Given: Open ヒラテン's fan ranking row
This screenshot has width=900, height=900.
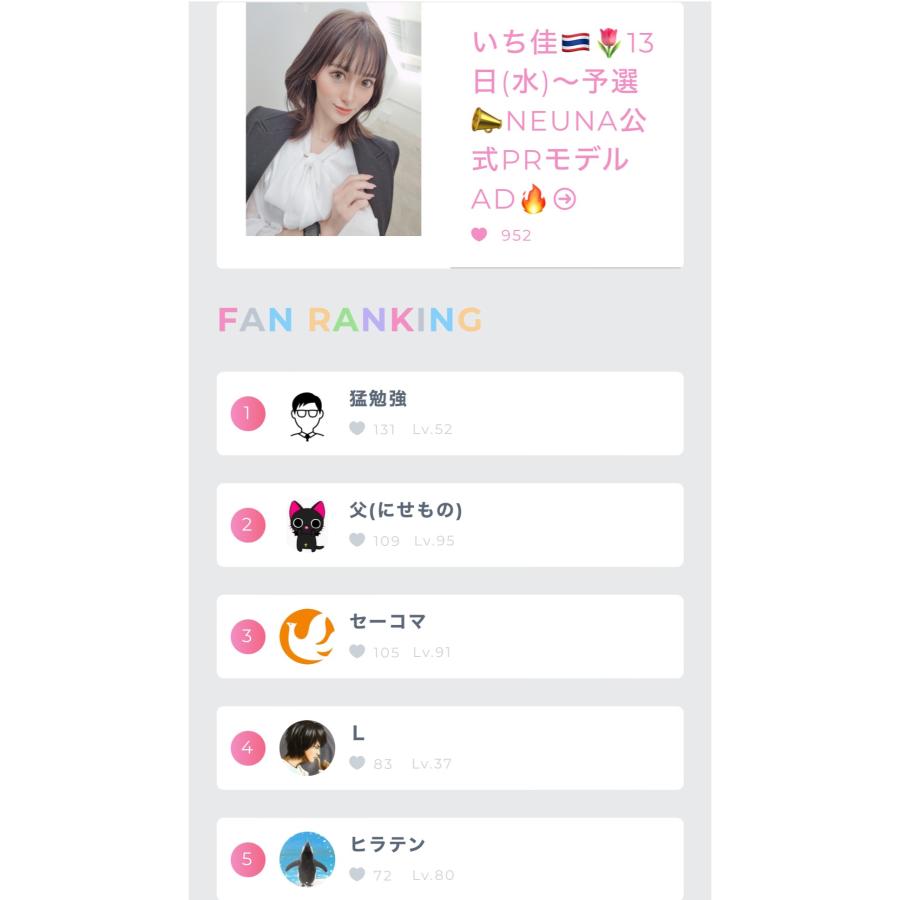Looking at the screenshot, I should [449, 858].
